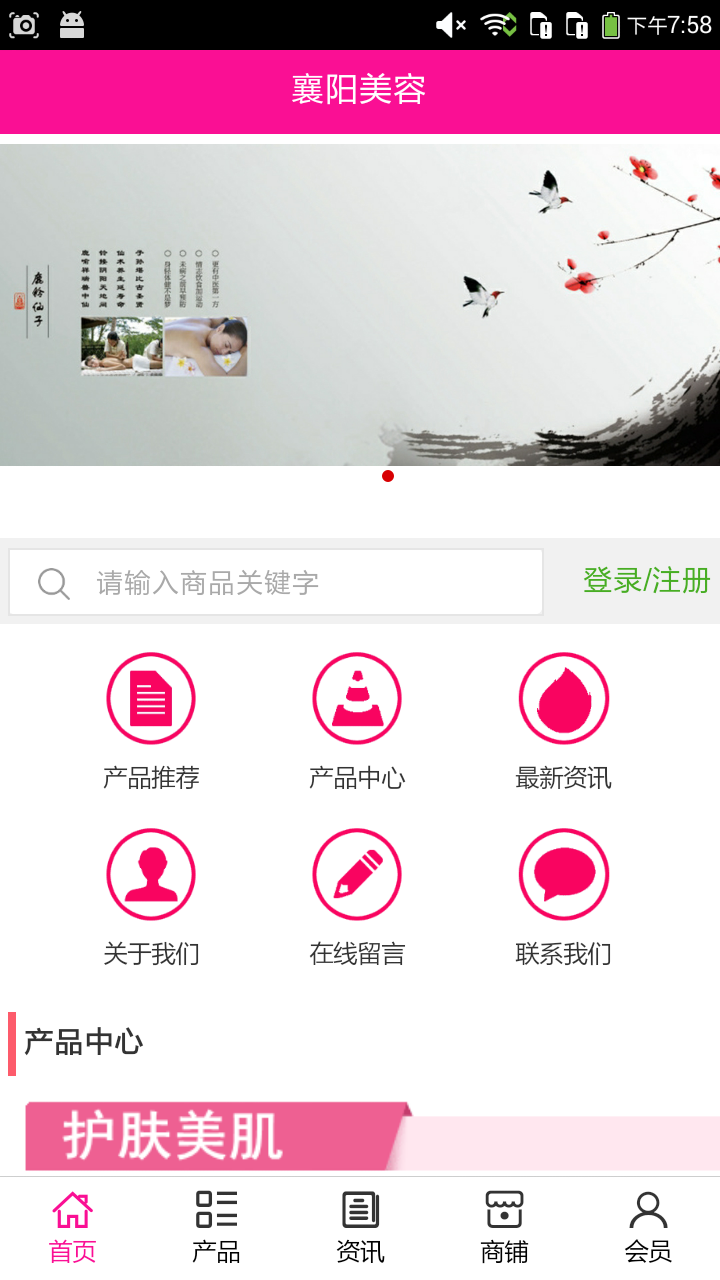
Task: Switch to the 资讯 news tab
Action: click(360, 1228)
